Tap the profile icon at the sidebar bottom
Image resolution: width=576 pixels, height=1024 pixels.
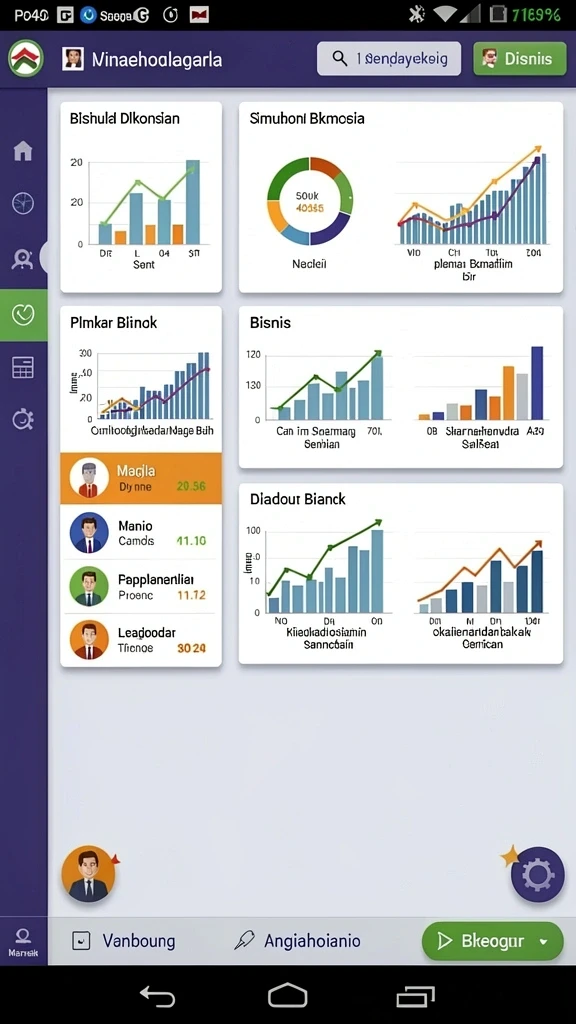click(x=23, y=942)
